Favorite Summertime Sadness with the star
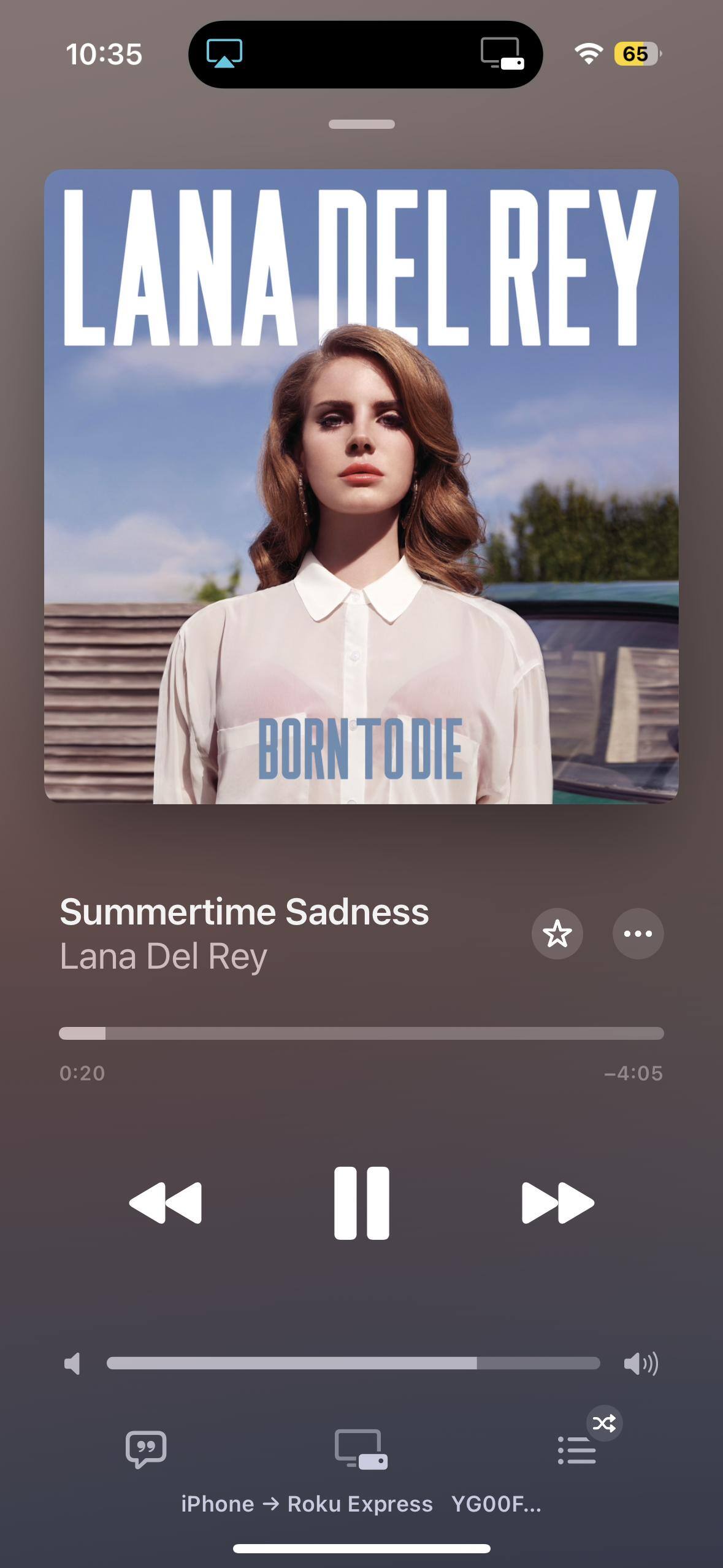Viewport: 723px width, 1568px height. 557,934
